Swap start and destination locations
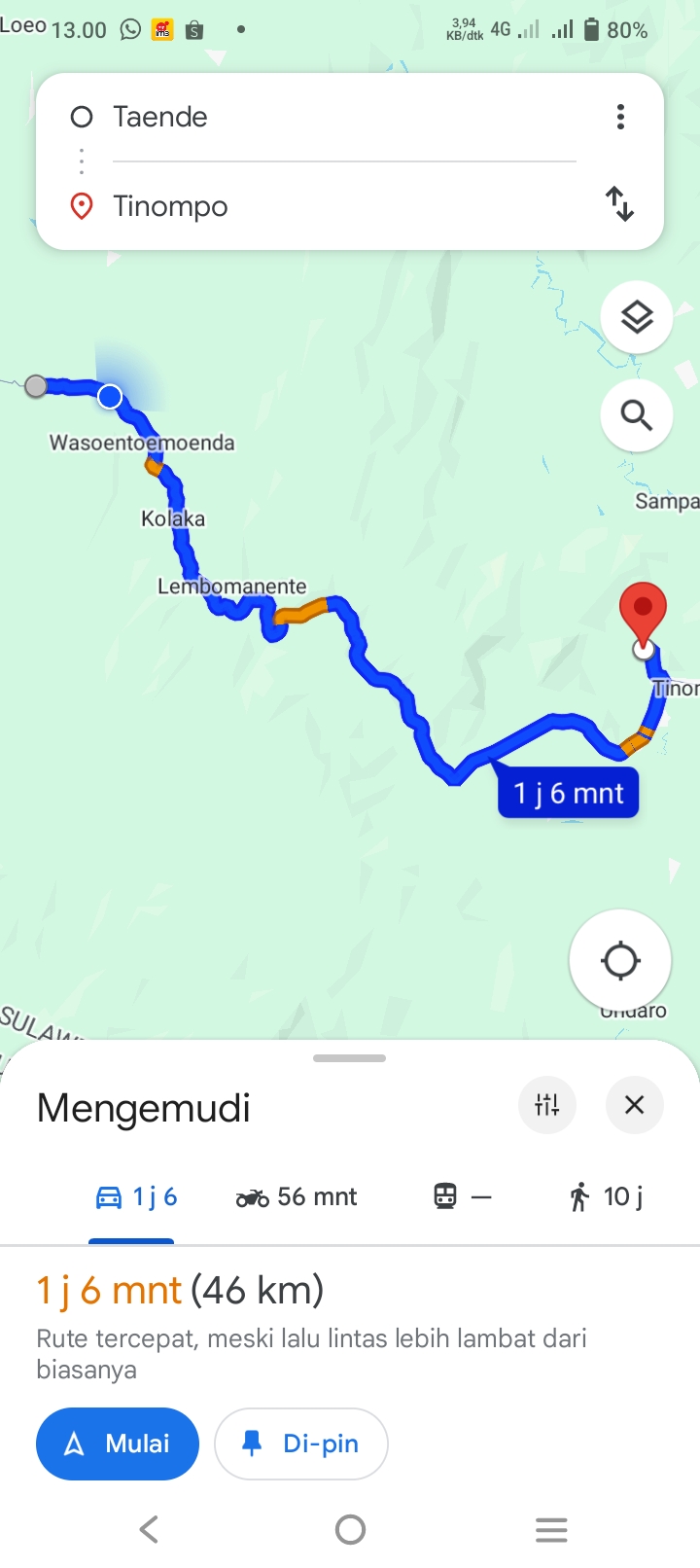Image resolution: width=700 pixels, height=1568 pixels. [x=620, y=204]
